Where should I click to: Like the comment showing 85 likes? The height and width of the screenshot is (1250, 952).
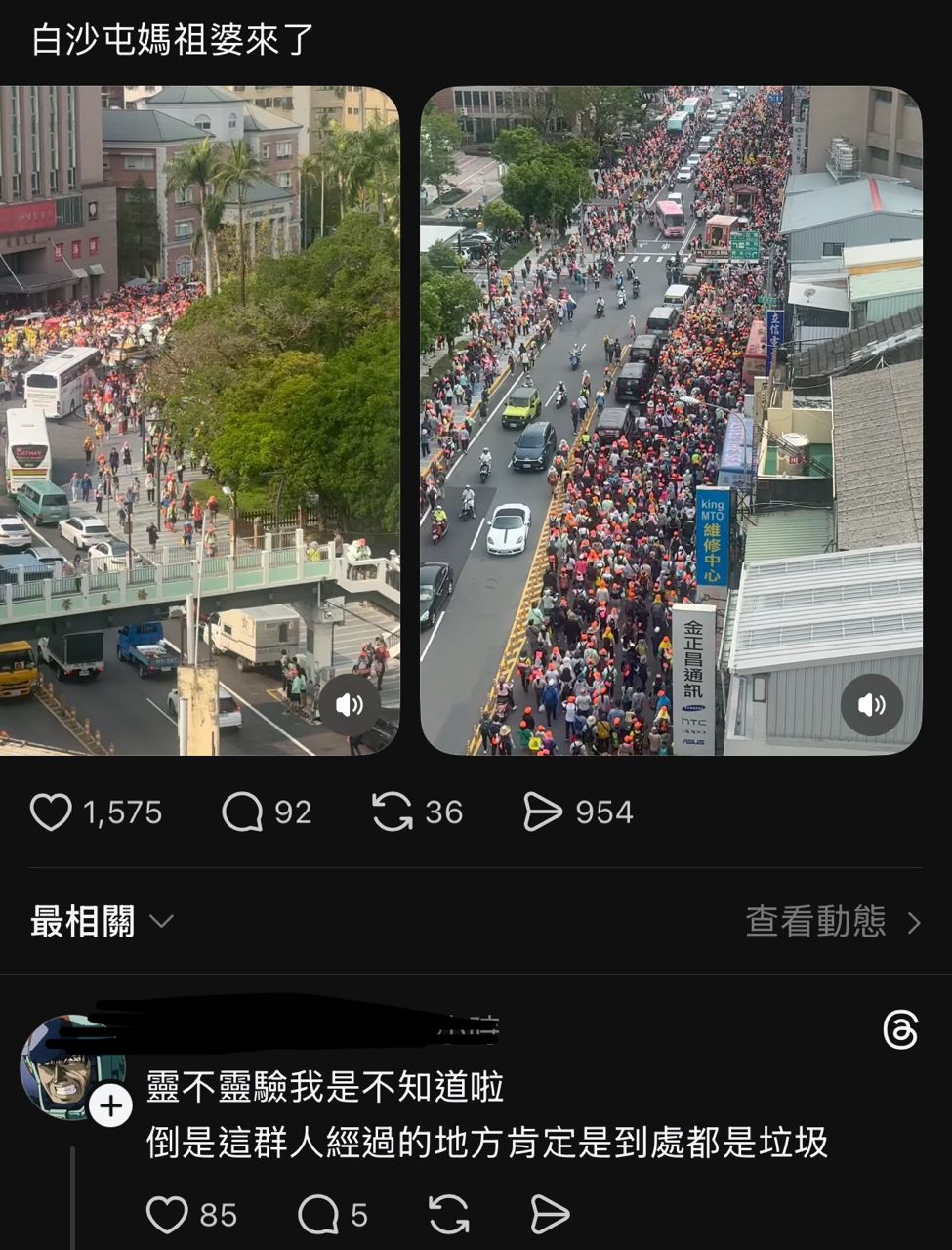[169, 1216]
